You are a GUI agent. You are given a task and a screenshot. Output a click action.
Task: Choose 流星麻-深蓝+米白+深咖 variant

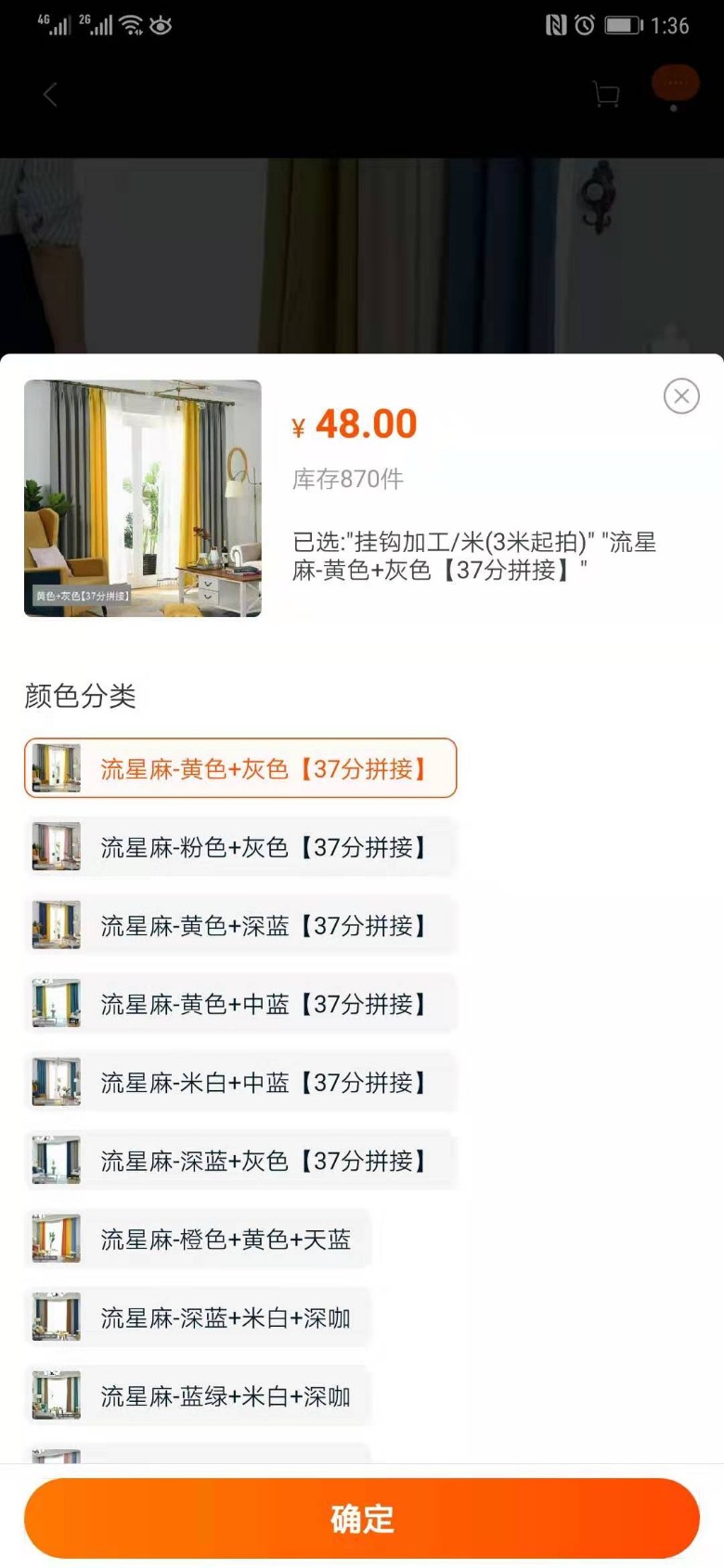tap(198, 1317)
